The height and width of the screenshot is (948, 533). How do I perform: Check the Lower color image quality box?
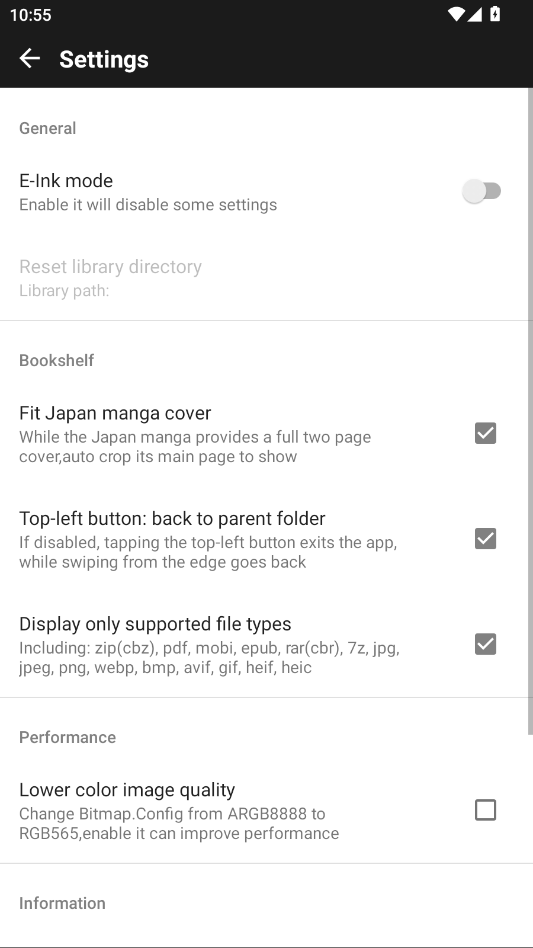pos(485,810)
